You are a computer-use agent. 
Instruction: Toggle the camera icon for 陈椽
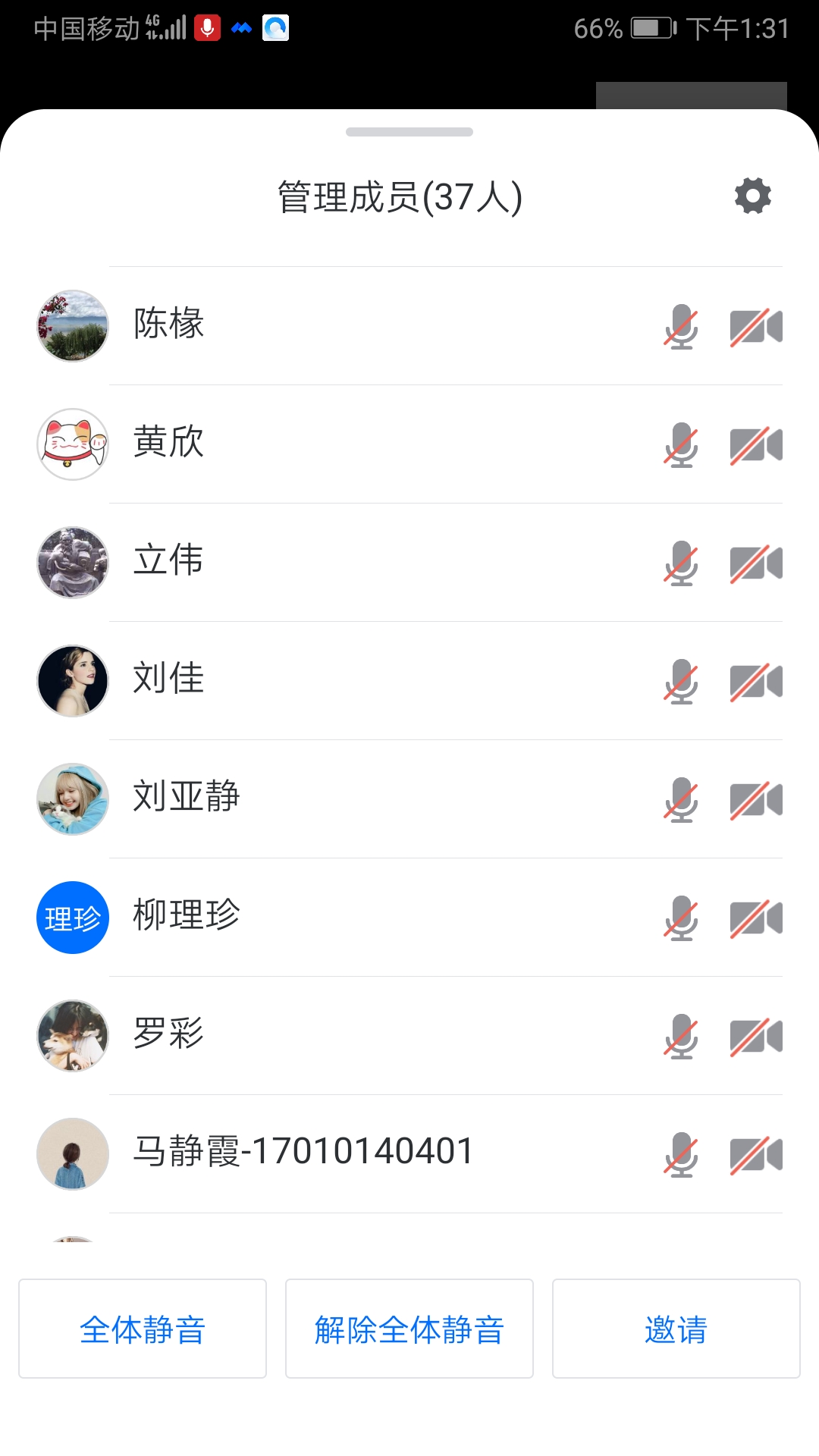756,326
